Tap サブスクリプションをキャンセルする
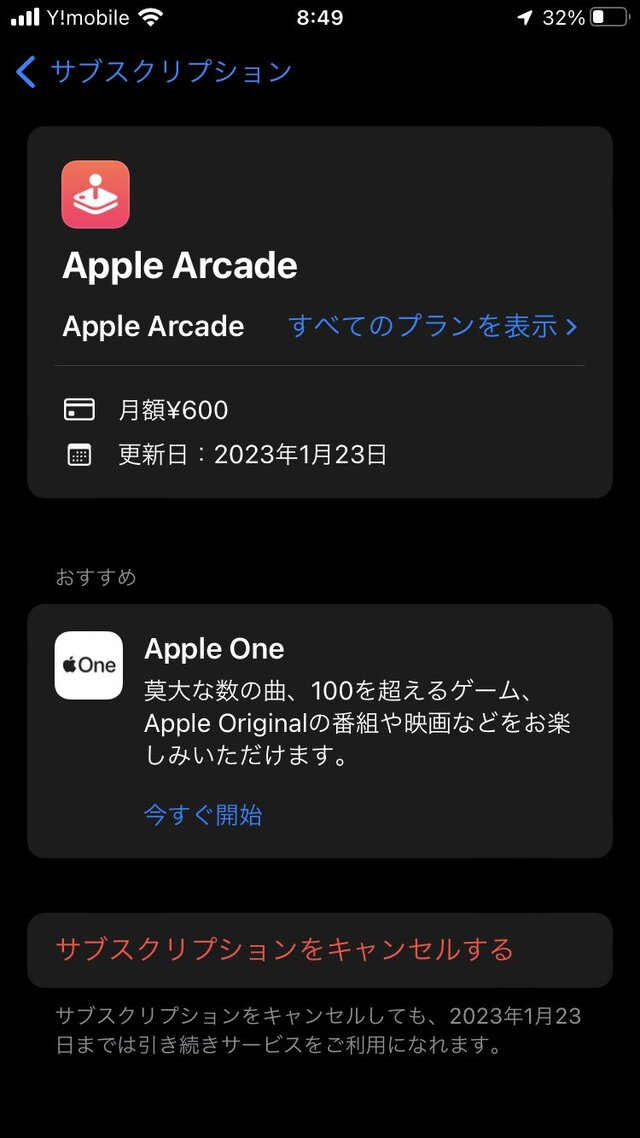This screenshot has height=1138, width=640. tap(285, 949)
